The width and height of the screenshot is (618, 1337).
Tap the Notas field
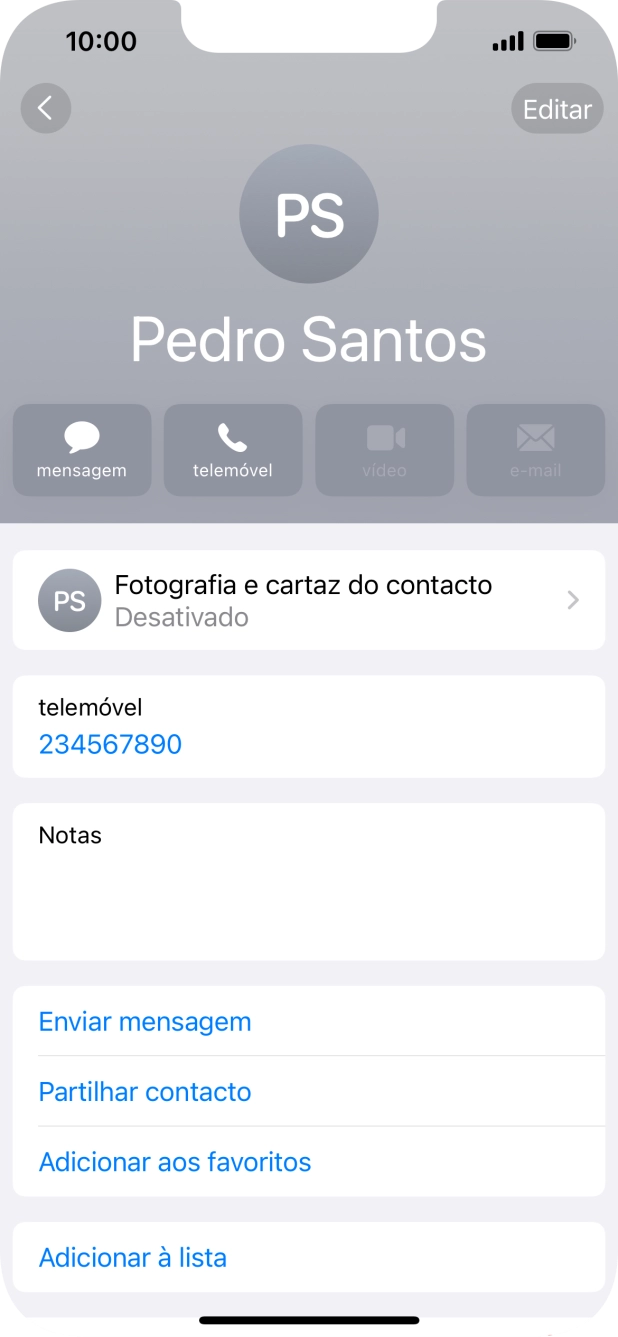point(309,882)
